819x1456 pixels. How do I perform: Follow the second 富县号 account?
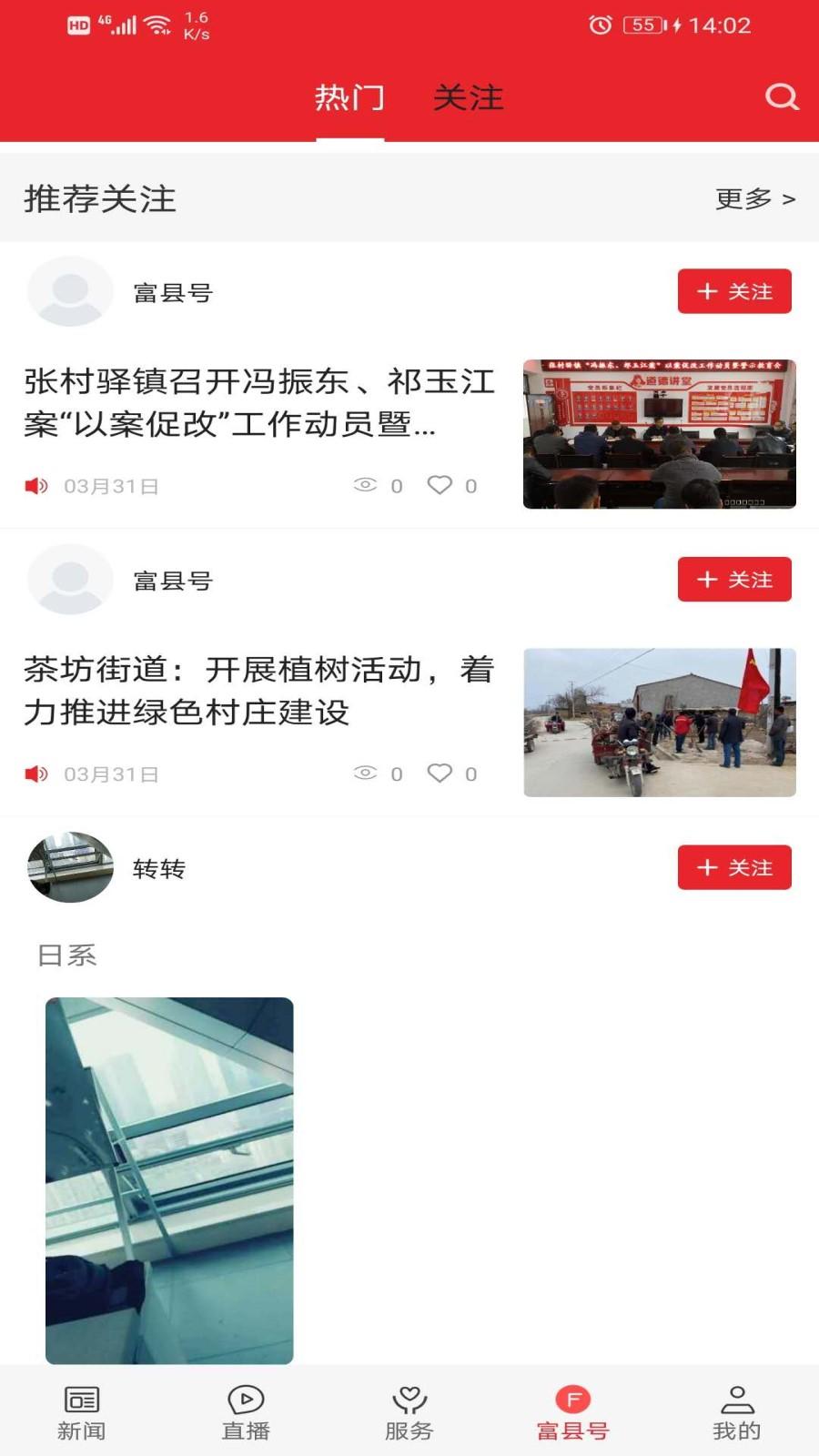734,580
